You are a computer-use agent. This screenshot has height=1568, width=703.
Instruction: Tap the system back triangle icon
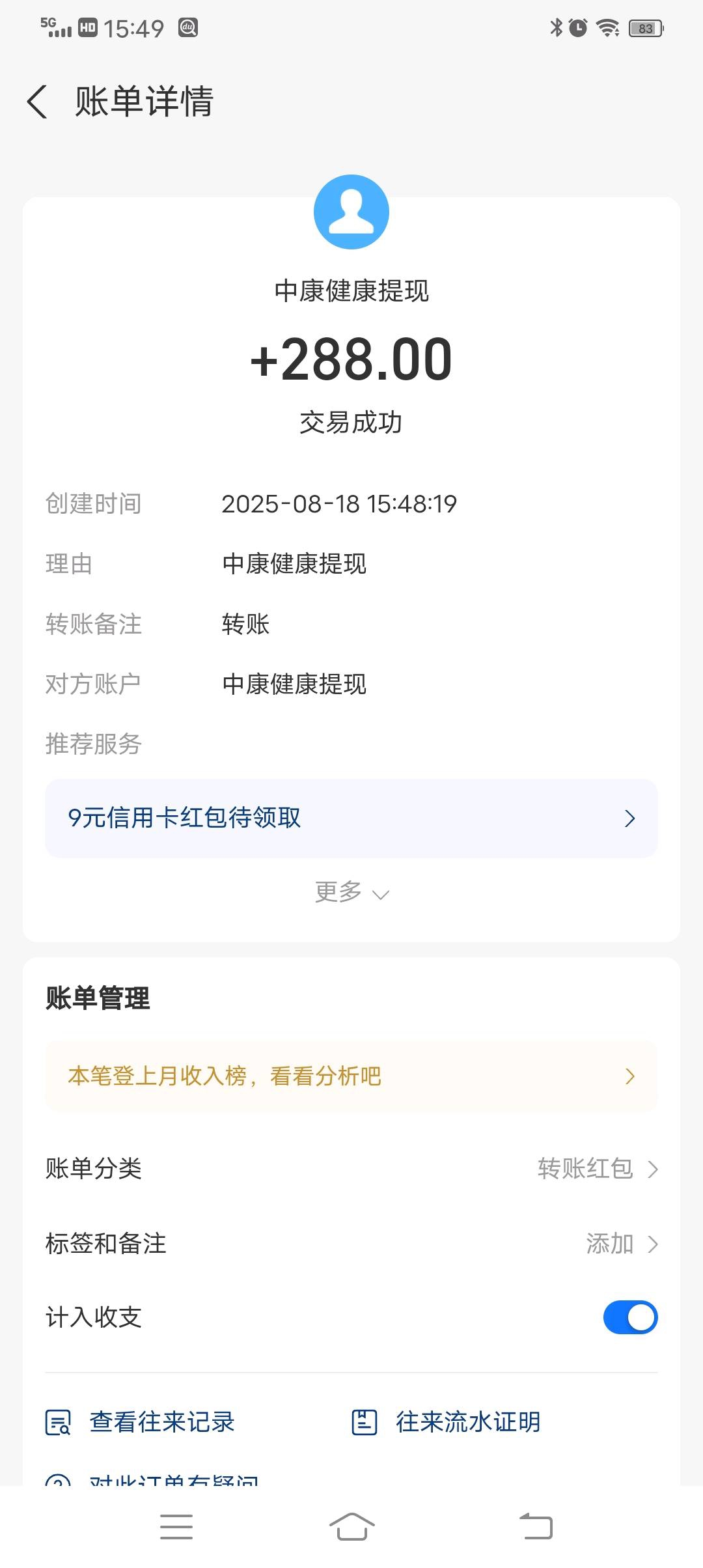tap(534, 1527)
